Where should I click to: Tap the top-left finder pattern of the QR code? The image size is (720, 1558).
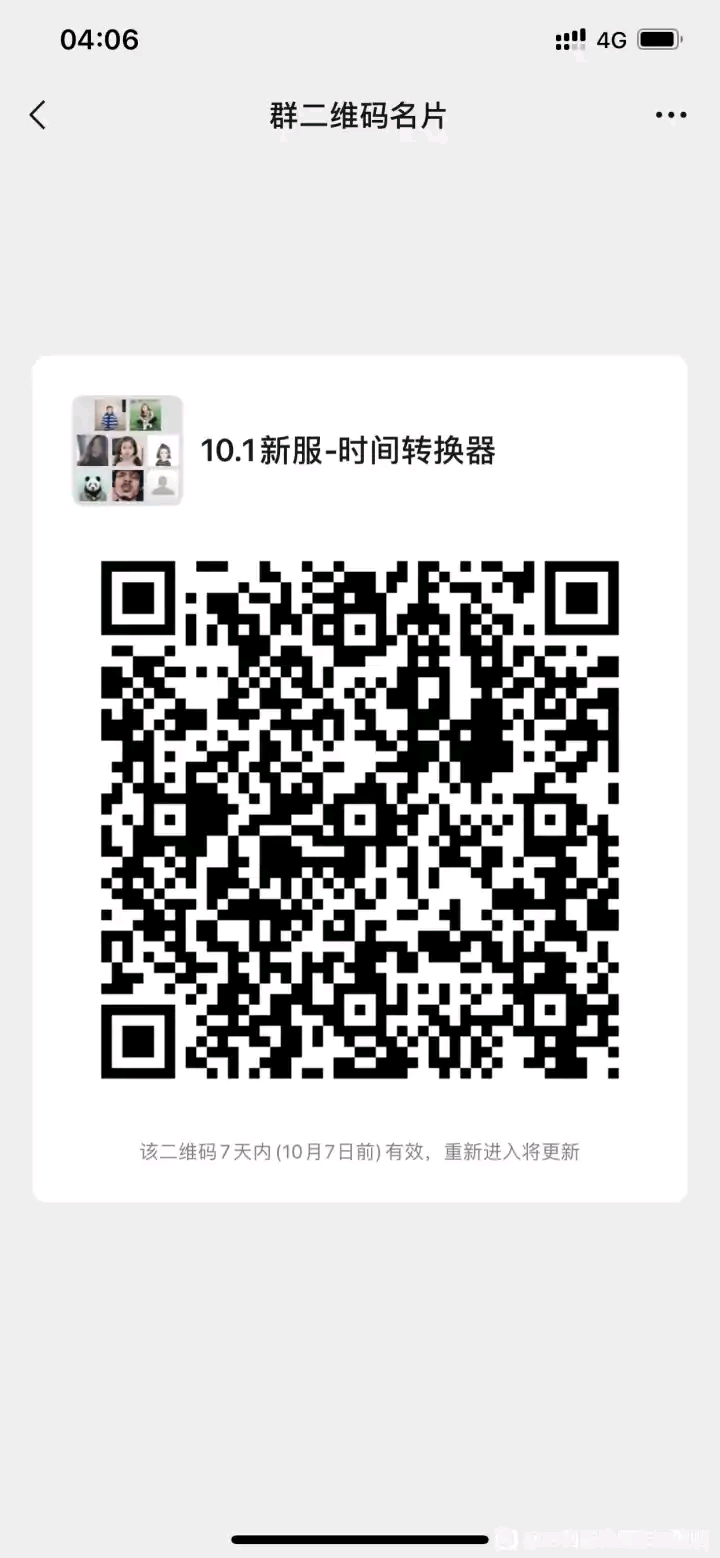point(140,597)
